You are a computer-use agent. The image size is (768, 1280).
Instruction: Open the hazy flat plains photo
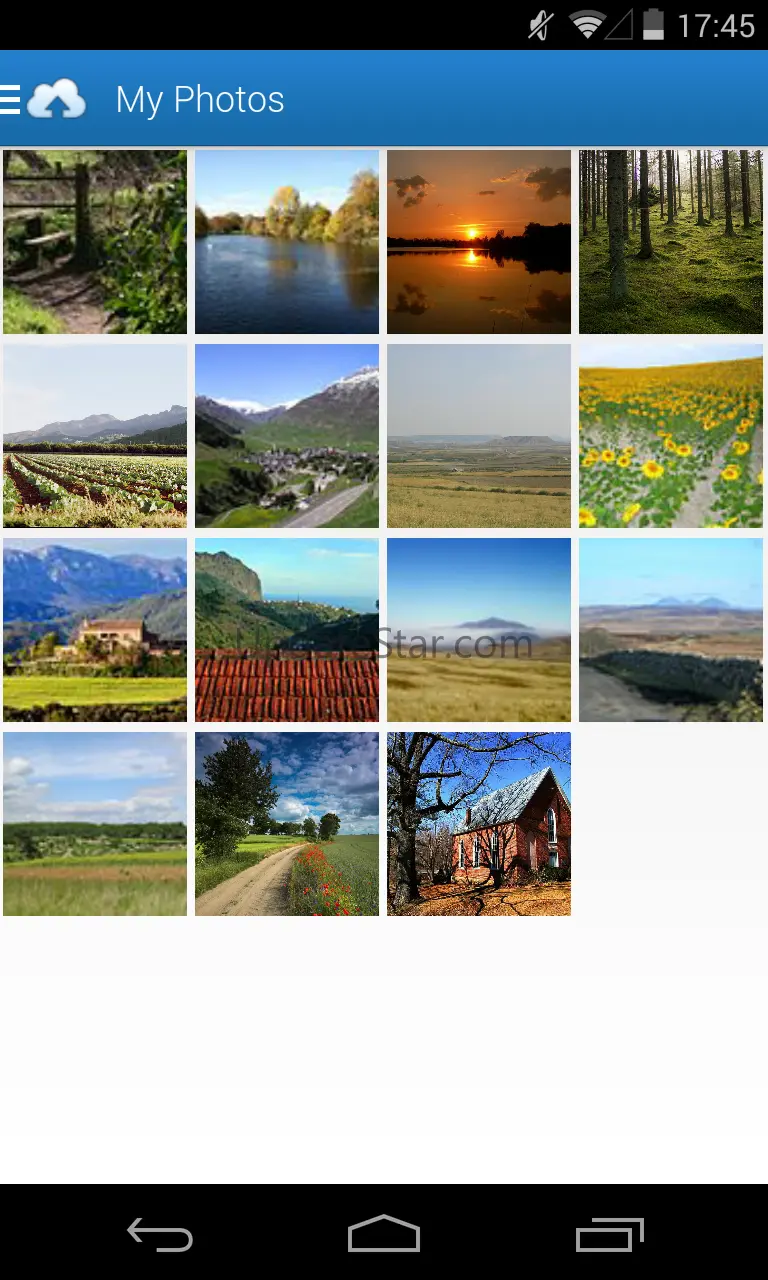click(479, 436)
